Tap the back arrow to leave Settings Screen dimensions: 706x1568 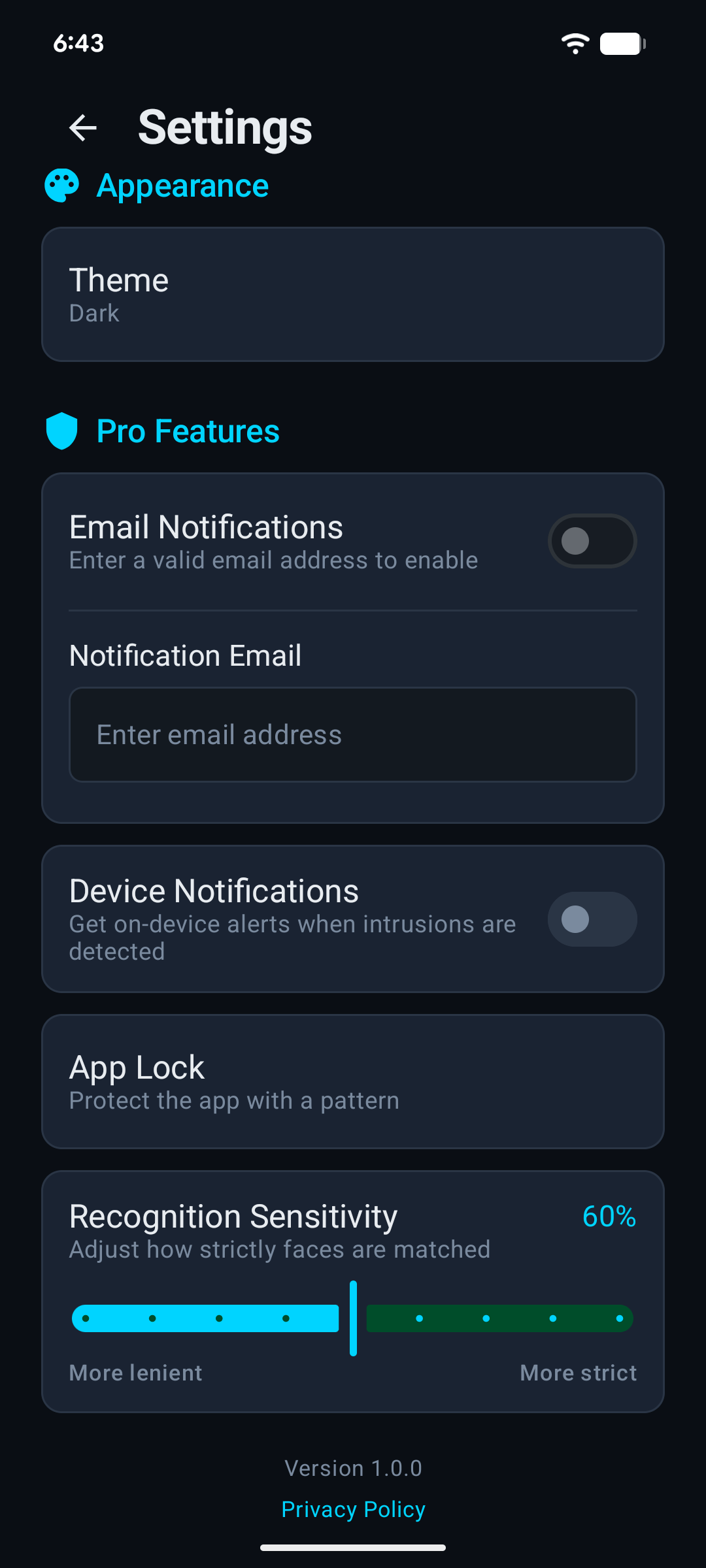(x=83, y=127)
